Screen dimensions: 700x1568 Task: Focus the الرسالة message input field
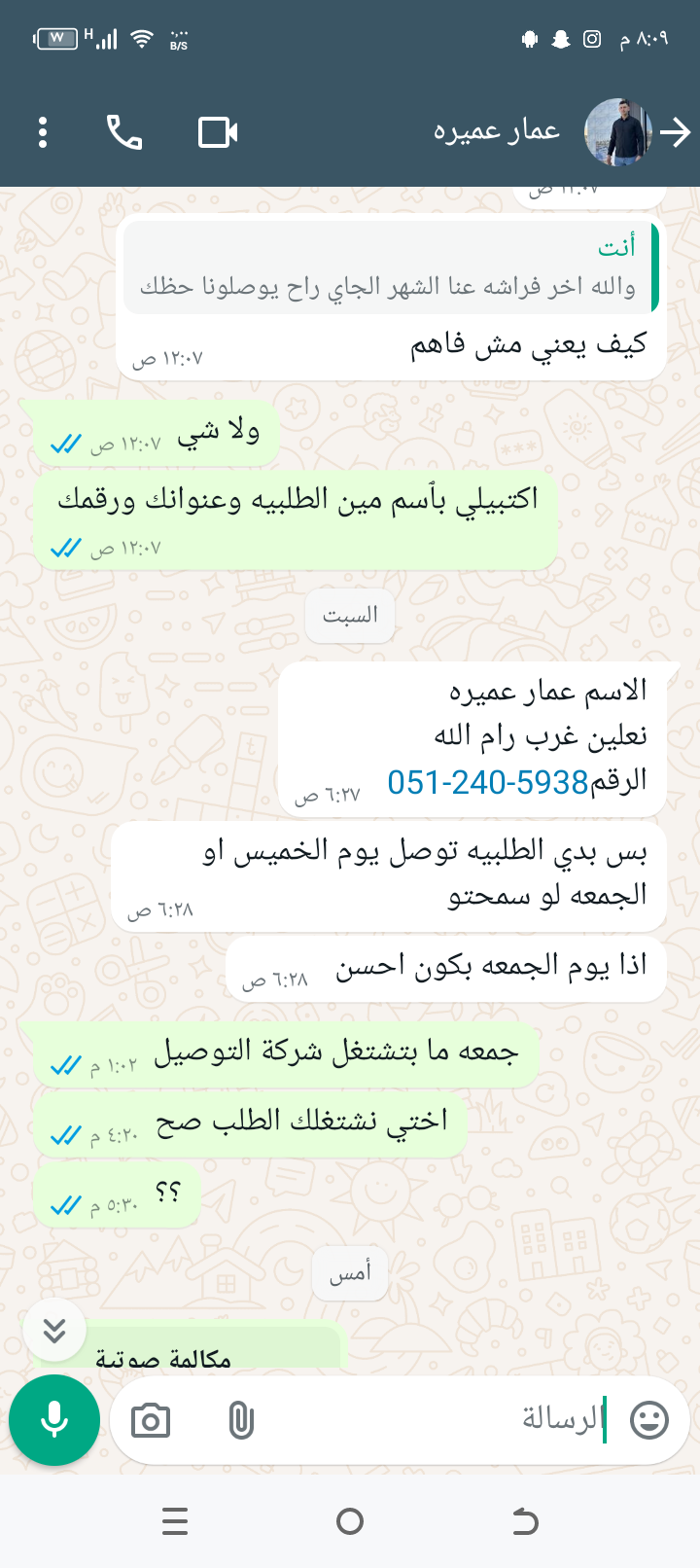437,1420
